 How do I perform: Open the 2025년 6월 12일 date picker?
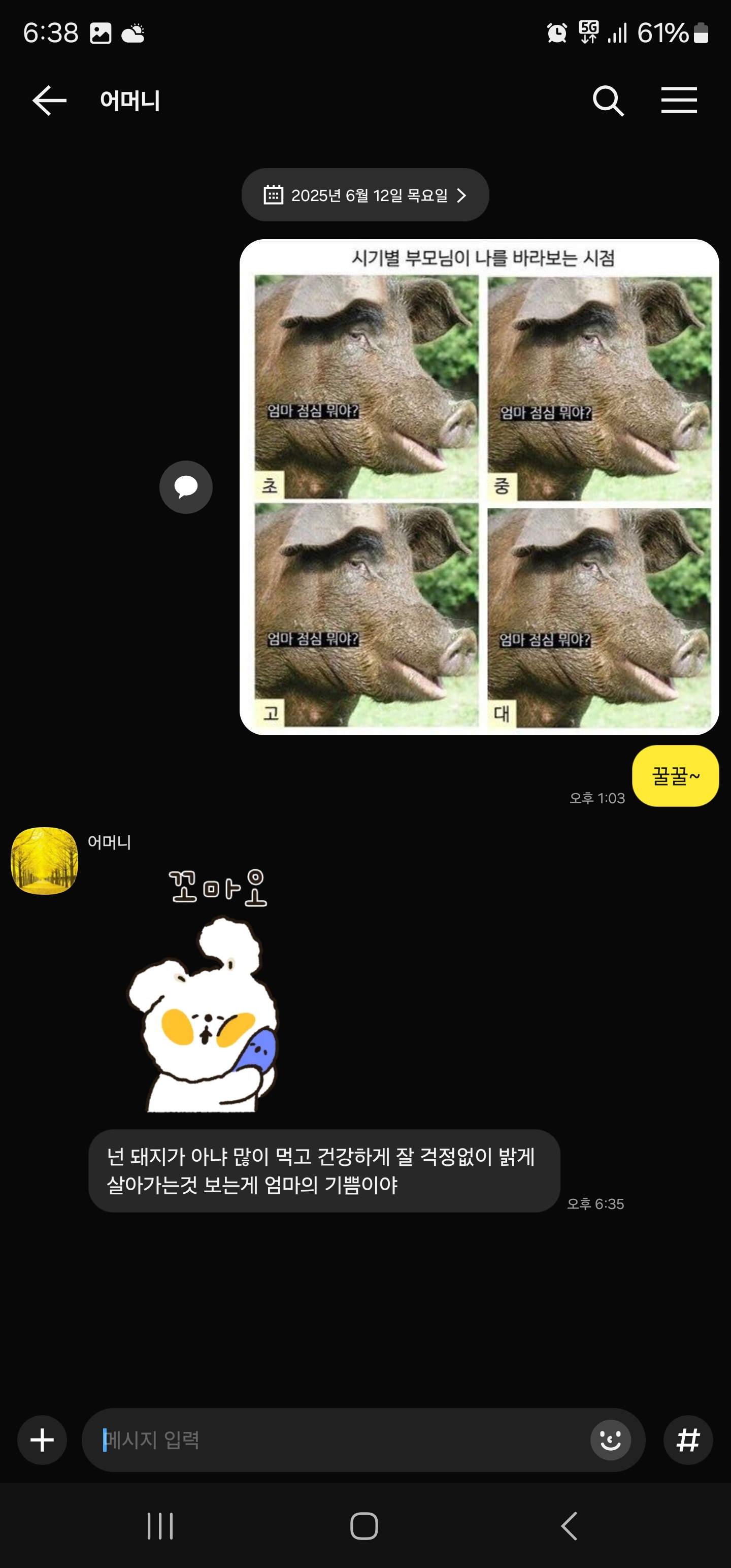[x=365, y=195]
